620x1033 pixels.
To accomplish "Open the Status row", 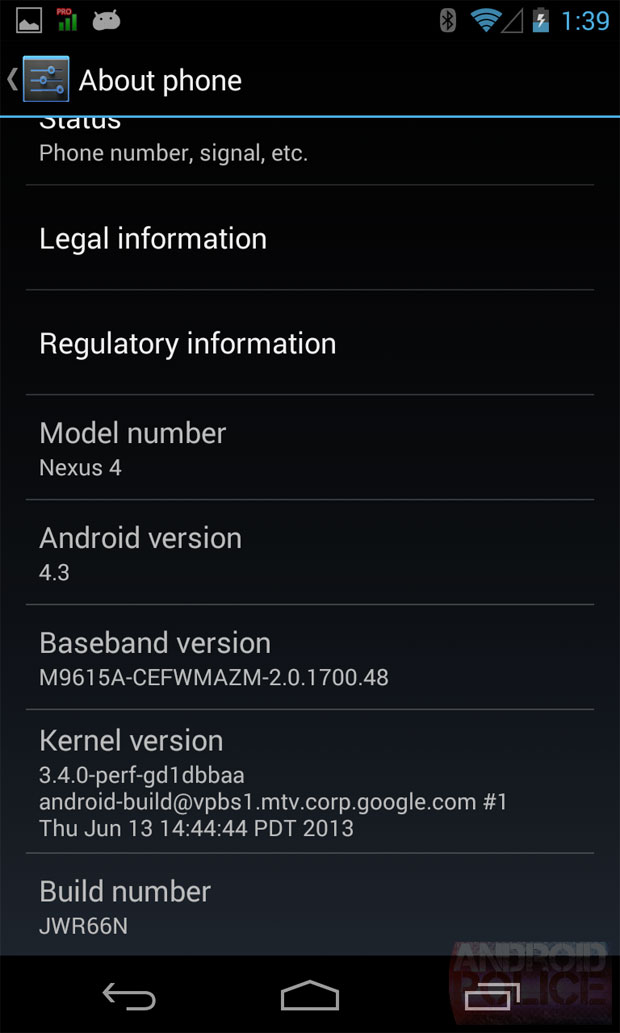I will click(310, 151).
